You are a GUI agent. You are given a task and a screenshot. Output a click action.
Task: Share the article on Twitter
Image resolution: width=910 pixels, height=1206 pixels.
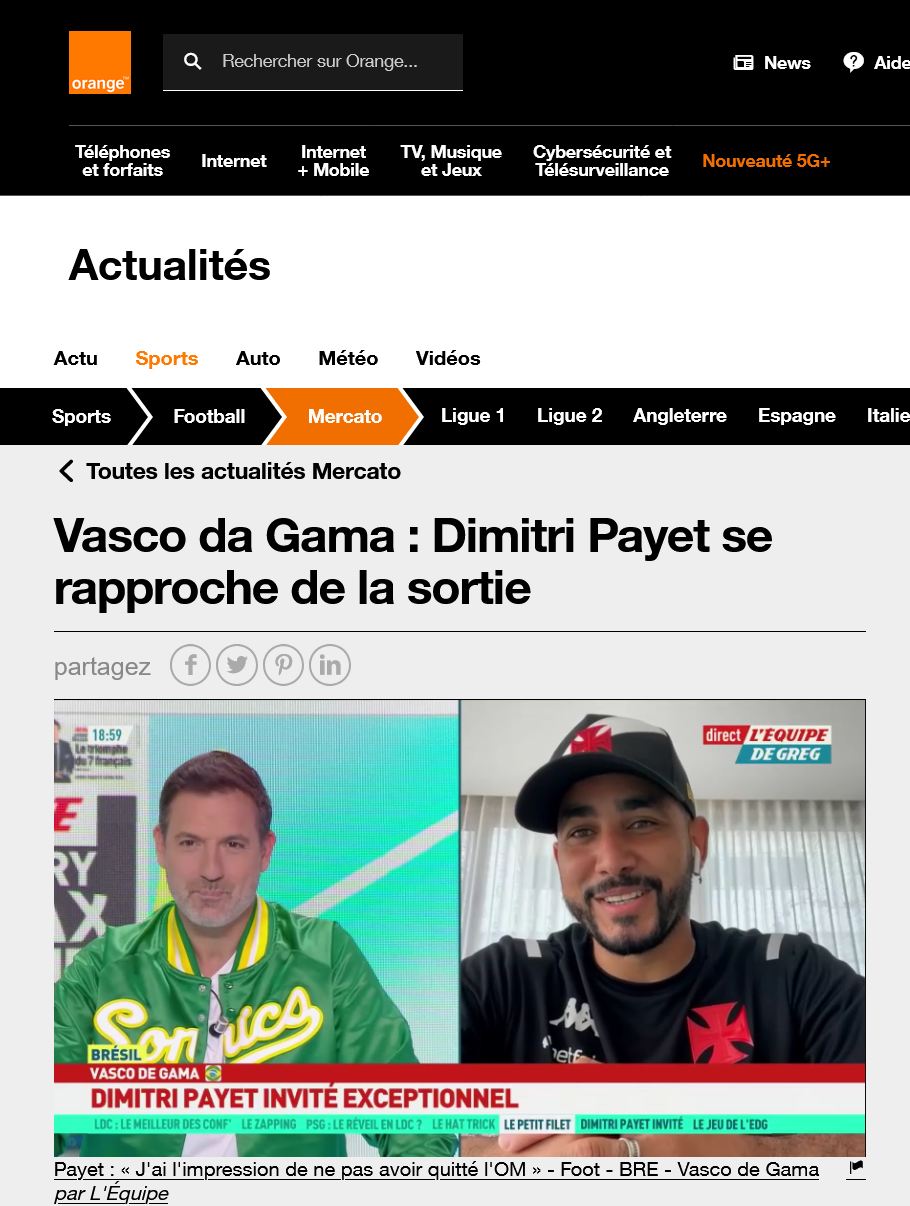coord(237,665)
